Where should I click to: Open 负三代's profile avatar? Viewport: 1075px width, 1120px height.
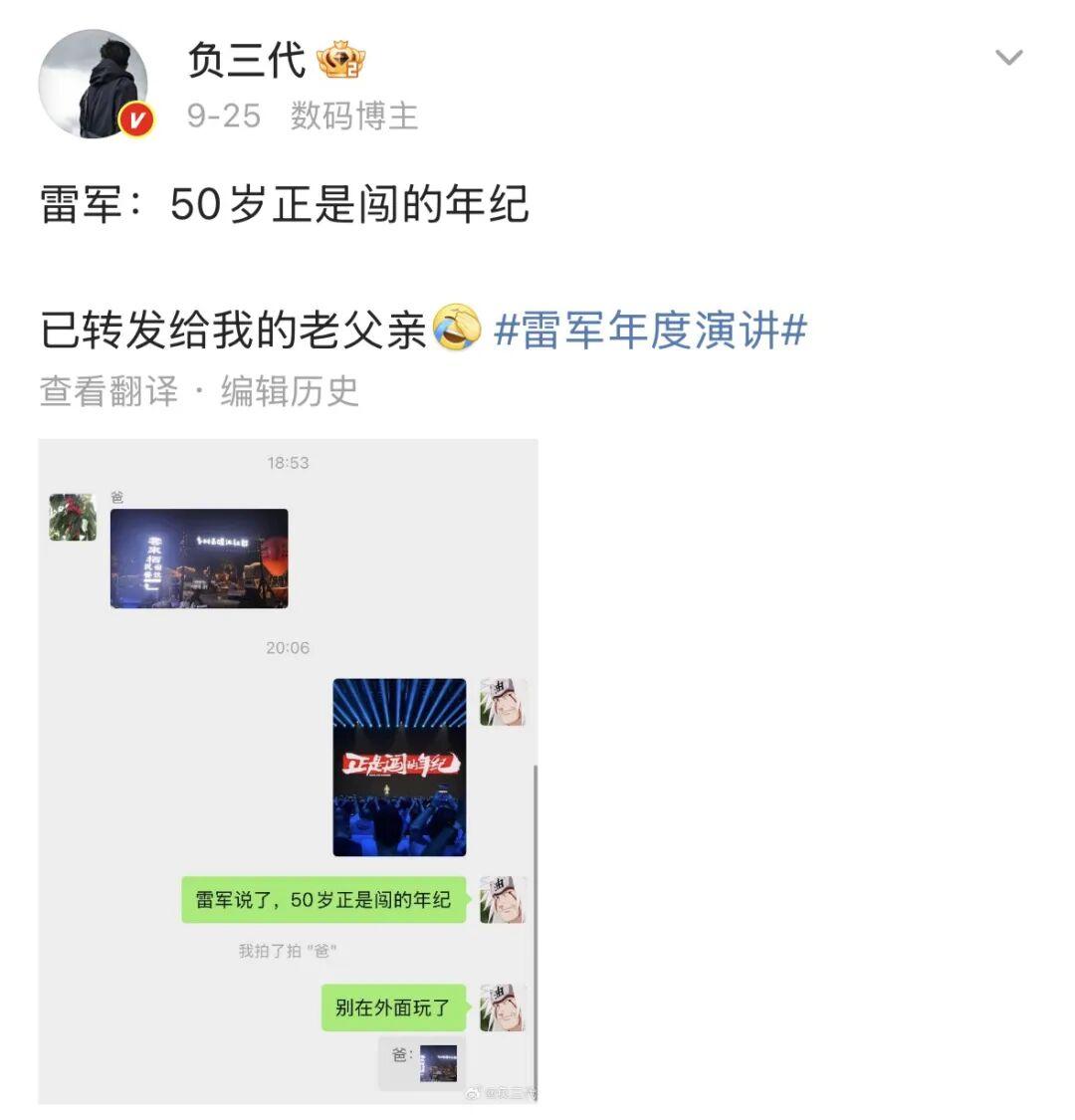click(x=93, y=84)
